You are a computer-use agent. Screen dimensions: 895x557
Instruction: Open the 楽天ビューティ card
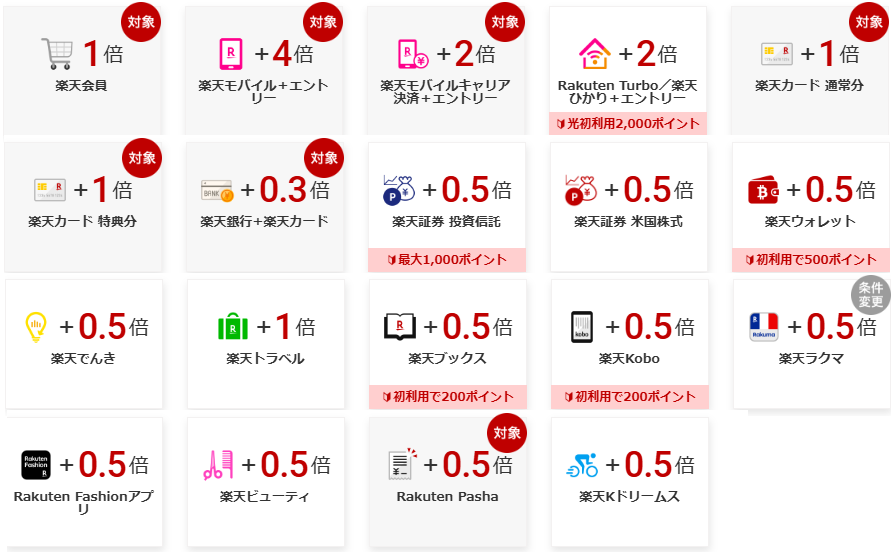point(265,482)
